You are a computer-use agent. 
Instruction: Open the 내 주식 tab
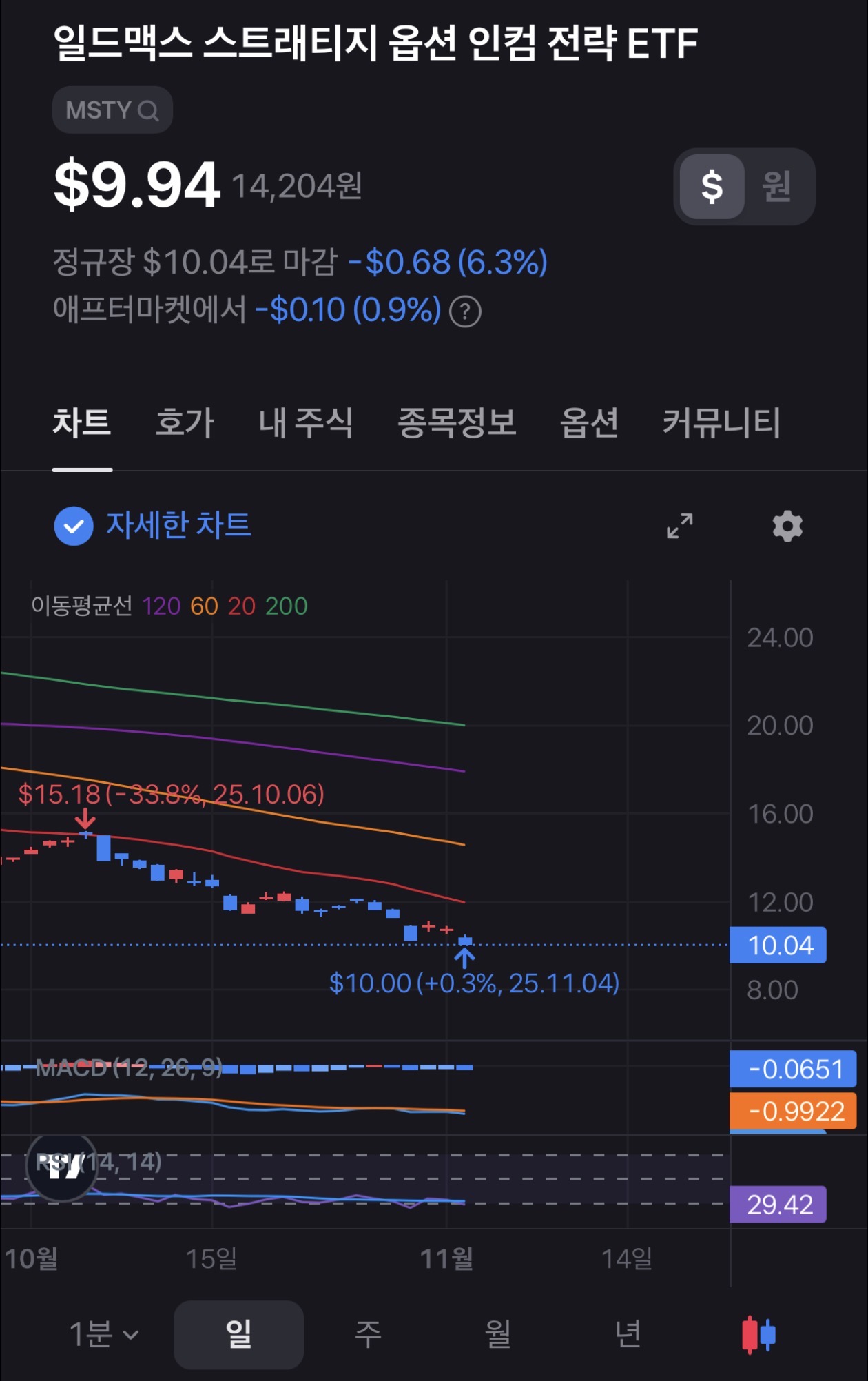pyautogui.click(x=305, y=422)
